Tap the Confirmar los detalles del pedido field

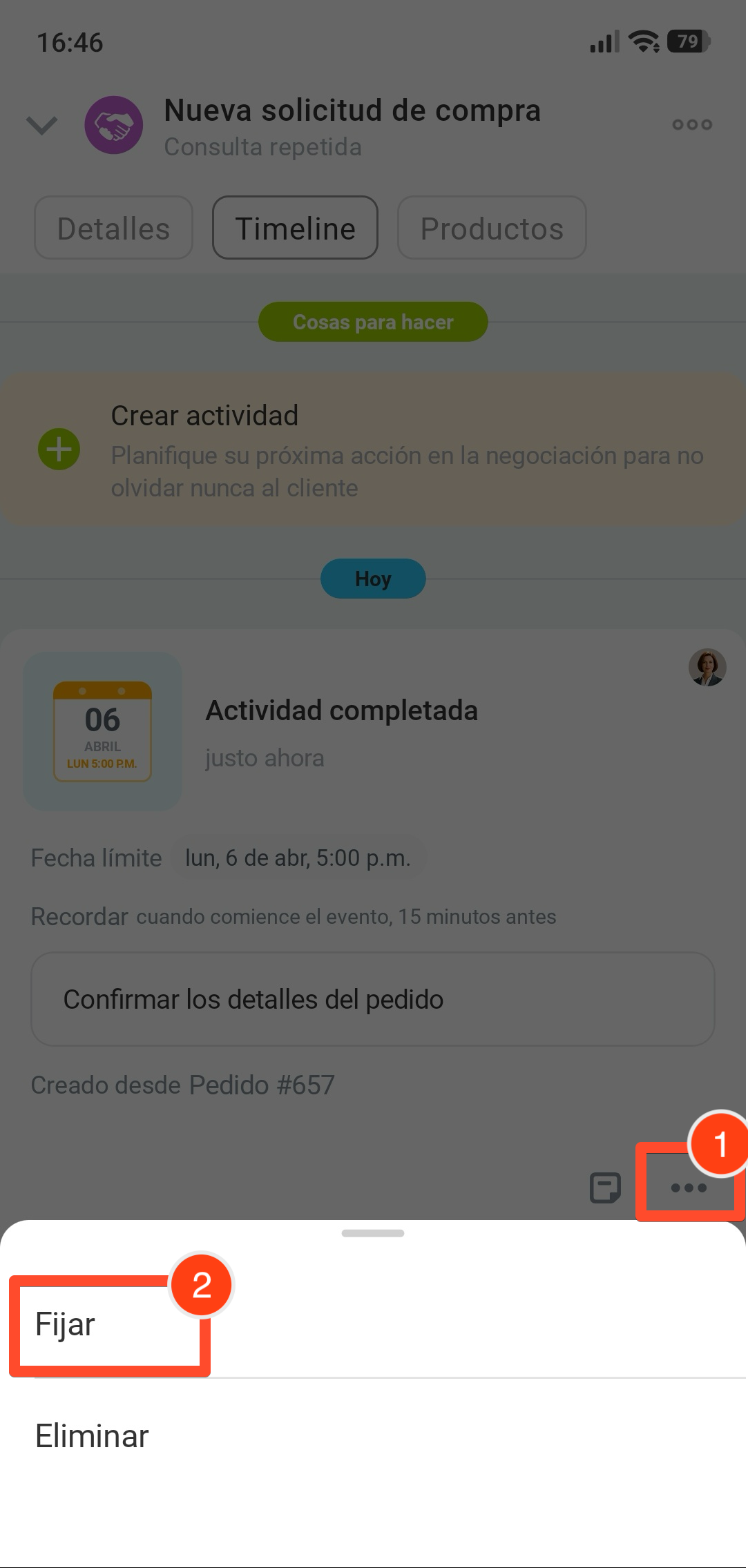pos(373,999)
